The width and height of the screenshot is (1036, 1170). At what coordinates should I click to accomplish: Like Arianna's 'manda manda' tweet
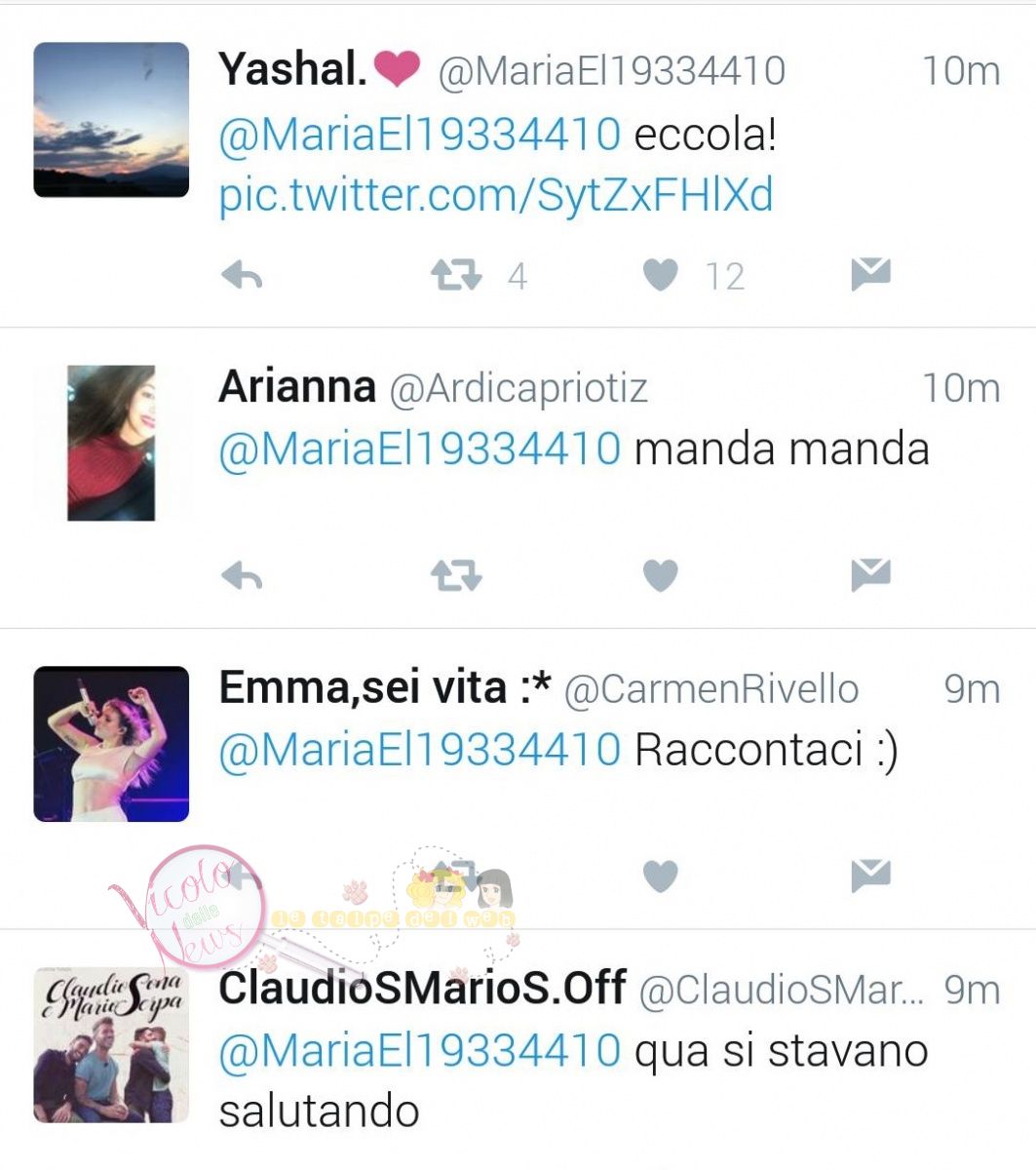coord(660,576)
